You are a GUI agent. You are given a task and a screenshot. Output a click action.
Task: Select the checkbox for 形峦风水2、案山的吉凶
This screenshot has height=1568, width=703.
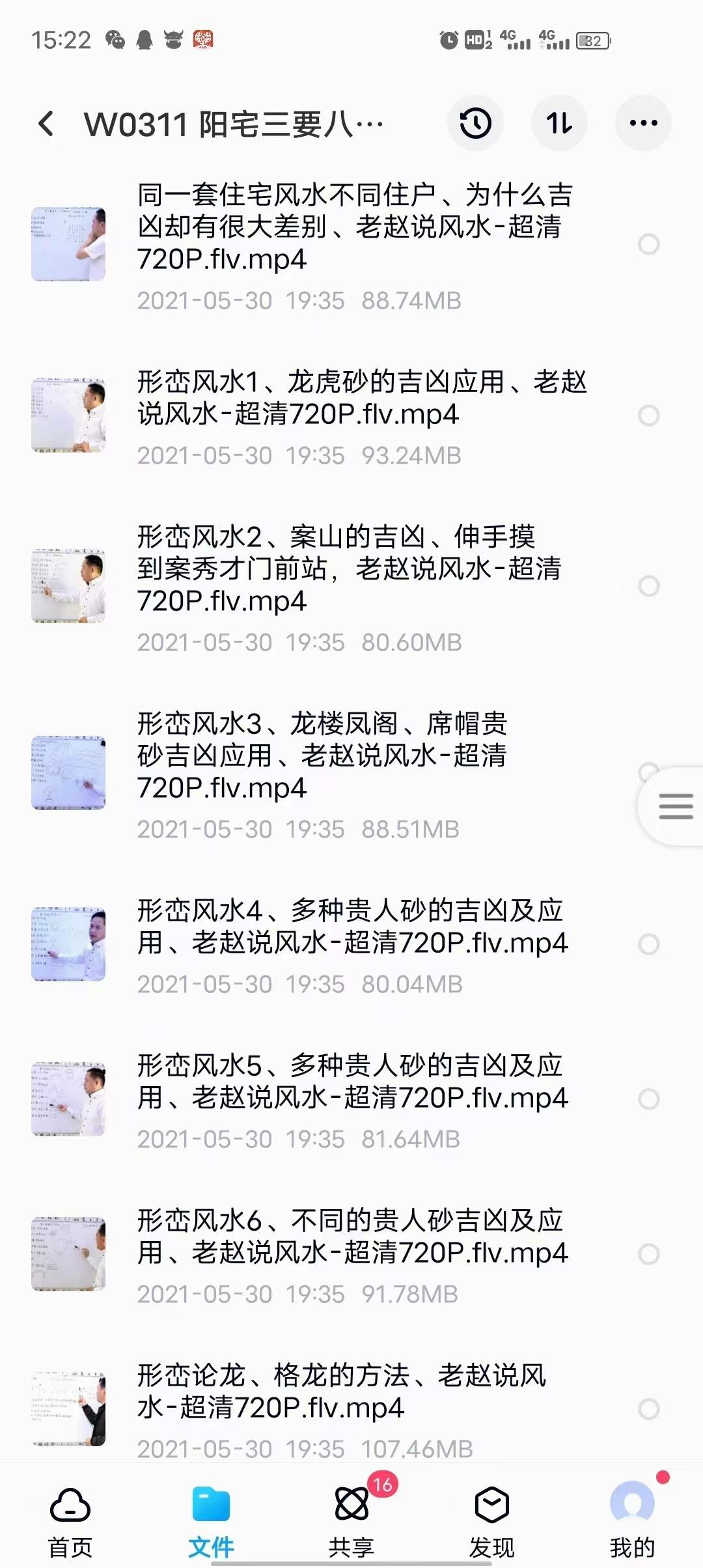tap(649, 586)
